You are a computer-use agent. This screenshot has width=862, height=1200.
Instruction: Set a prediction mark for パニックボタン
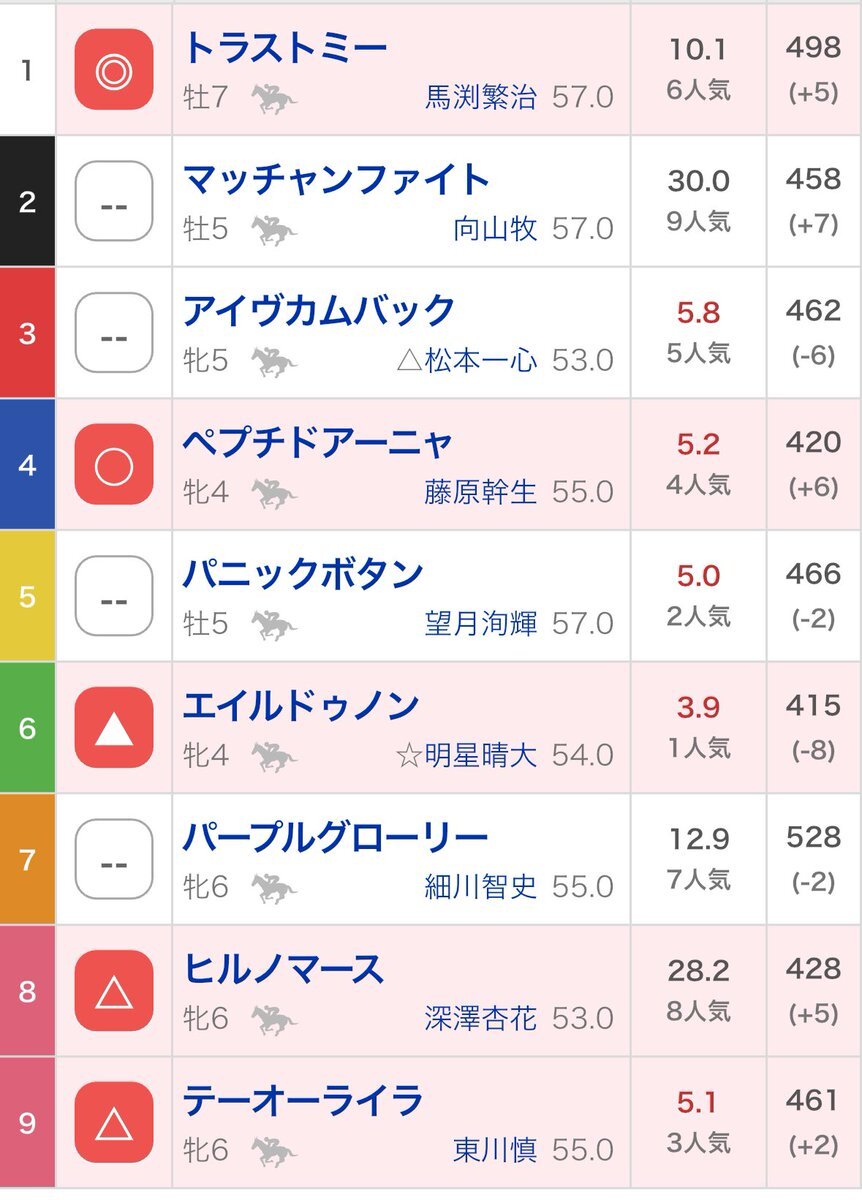click(114, 597)
